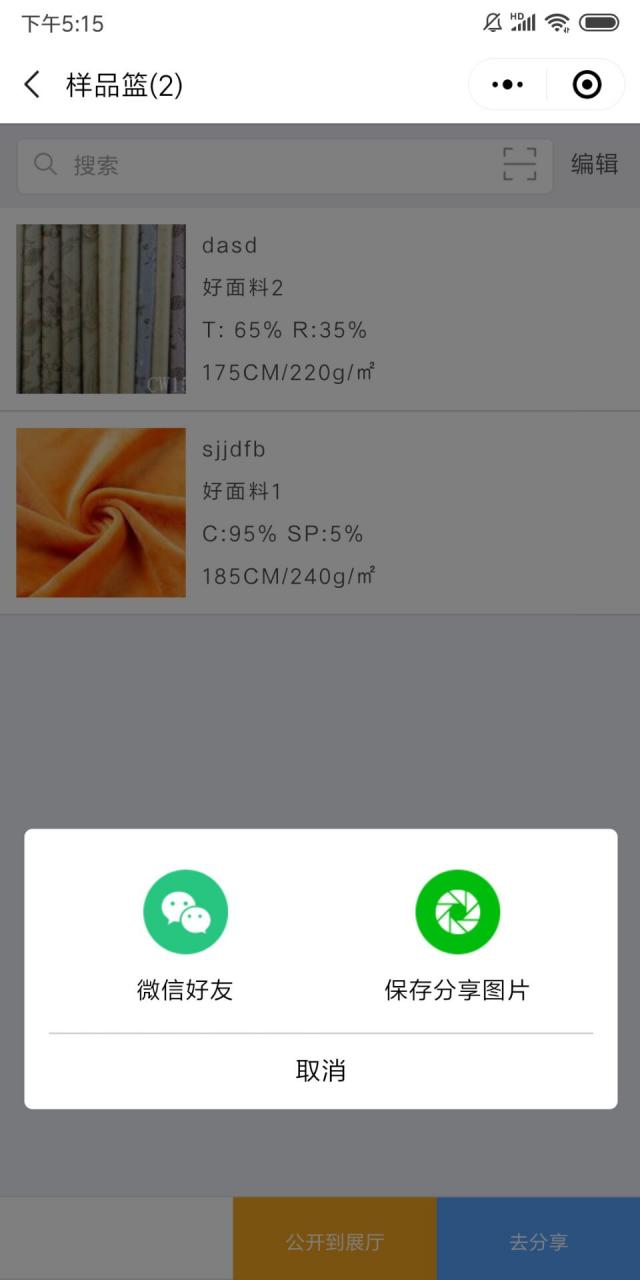Open the dasd fabric item
The height and width of the screenshot is (1280, 640).
point(320,309)
